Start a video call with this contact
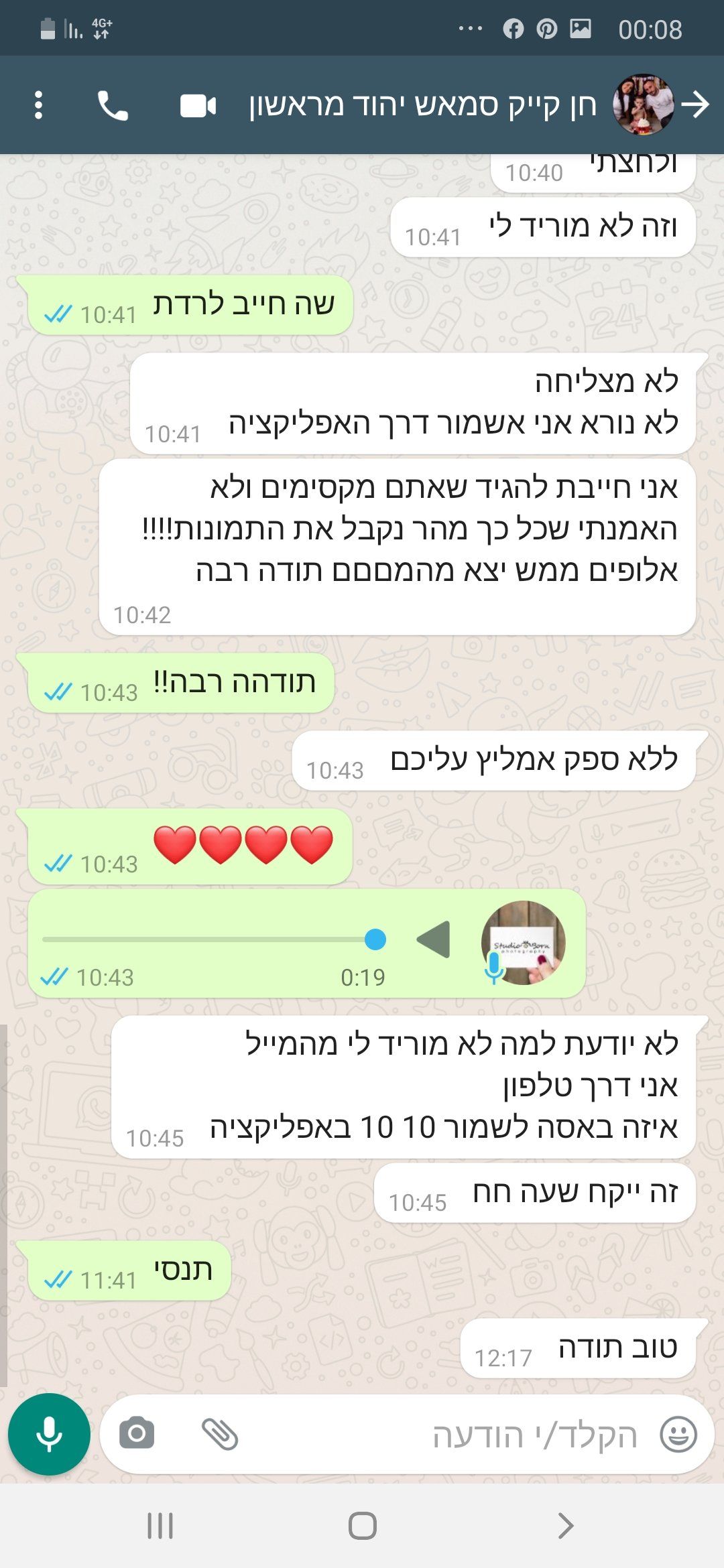This screenshot has height=1568, width=724. click(x=198, y=106)
